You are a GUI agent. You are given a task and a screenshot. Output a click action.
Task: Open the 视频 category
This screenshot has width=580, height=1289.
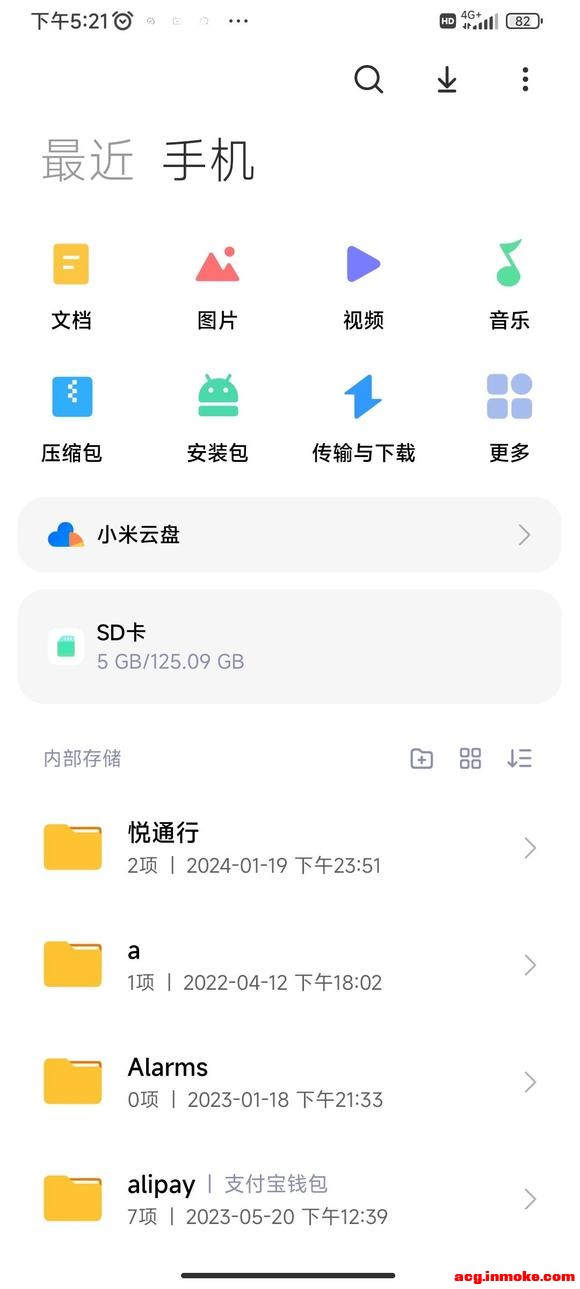363,286
